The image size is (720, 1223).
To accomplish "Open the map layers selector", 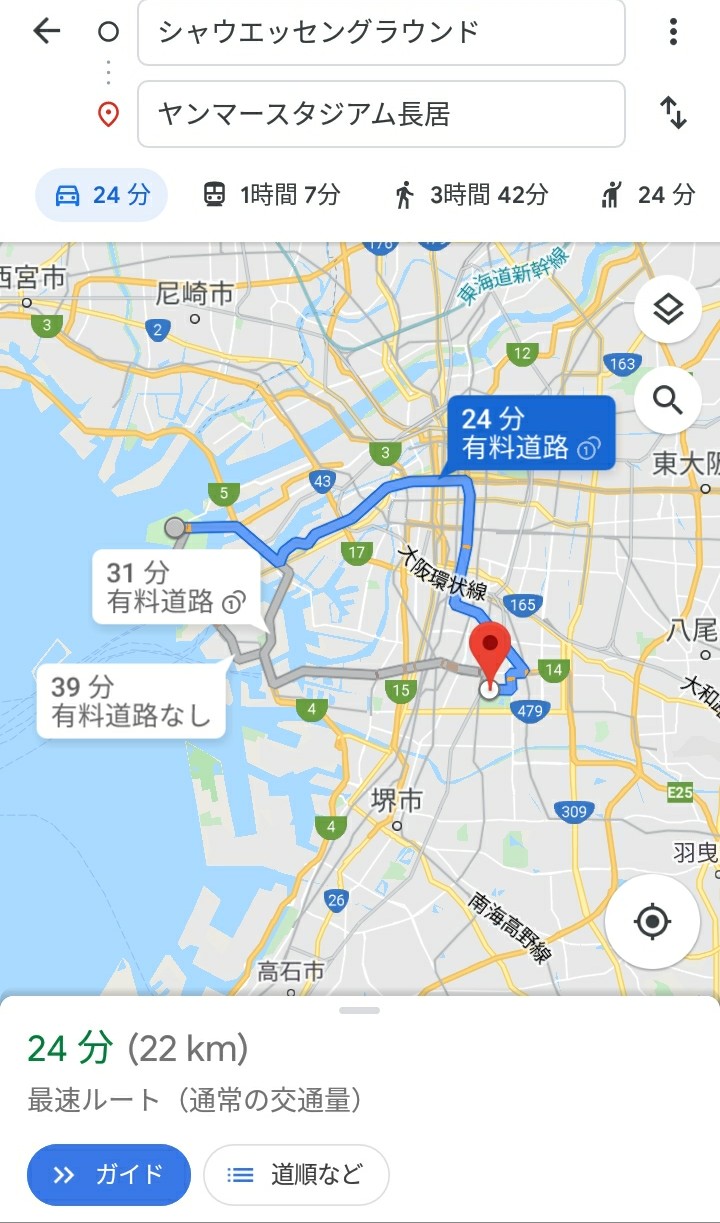I will pyautogui.click(x=667, y=310).
